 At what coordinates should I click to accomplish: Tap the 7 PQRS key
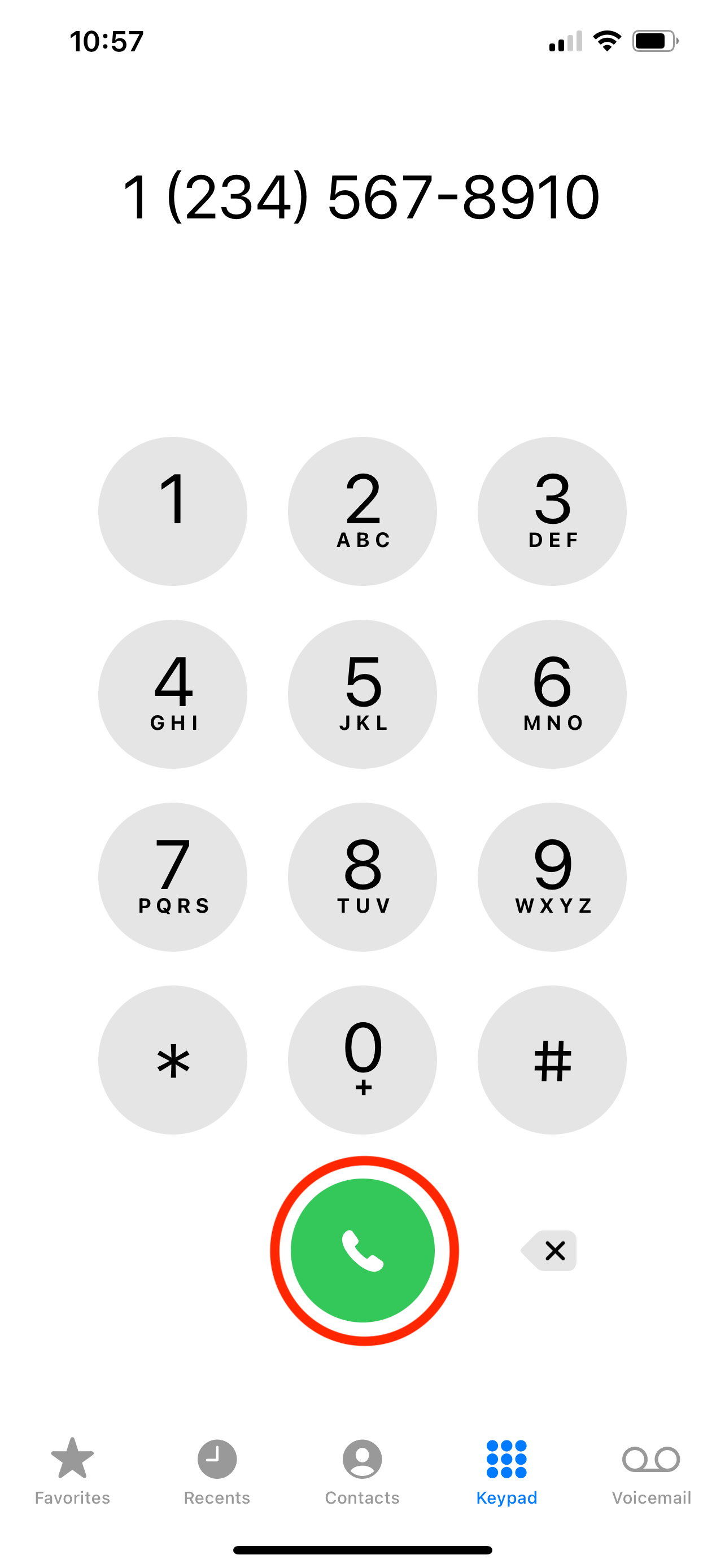[173, 877]
